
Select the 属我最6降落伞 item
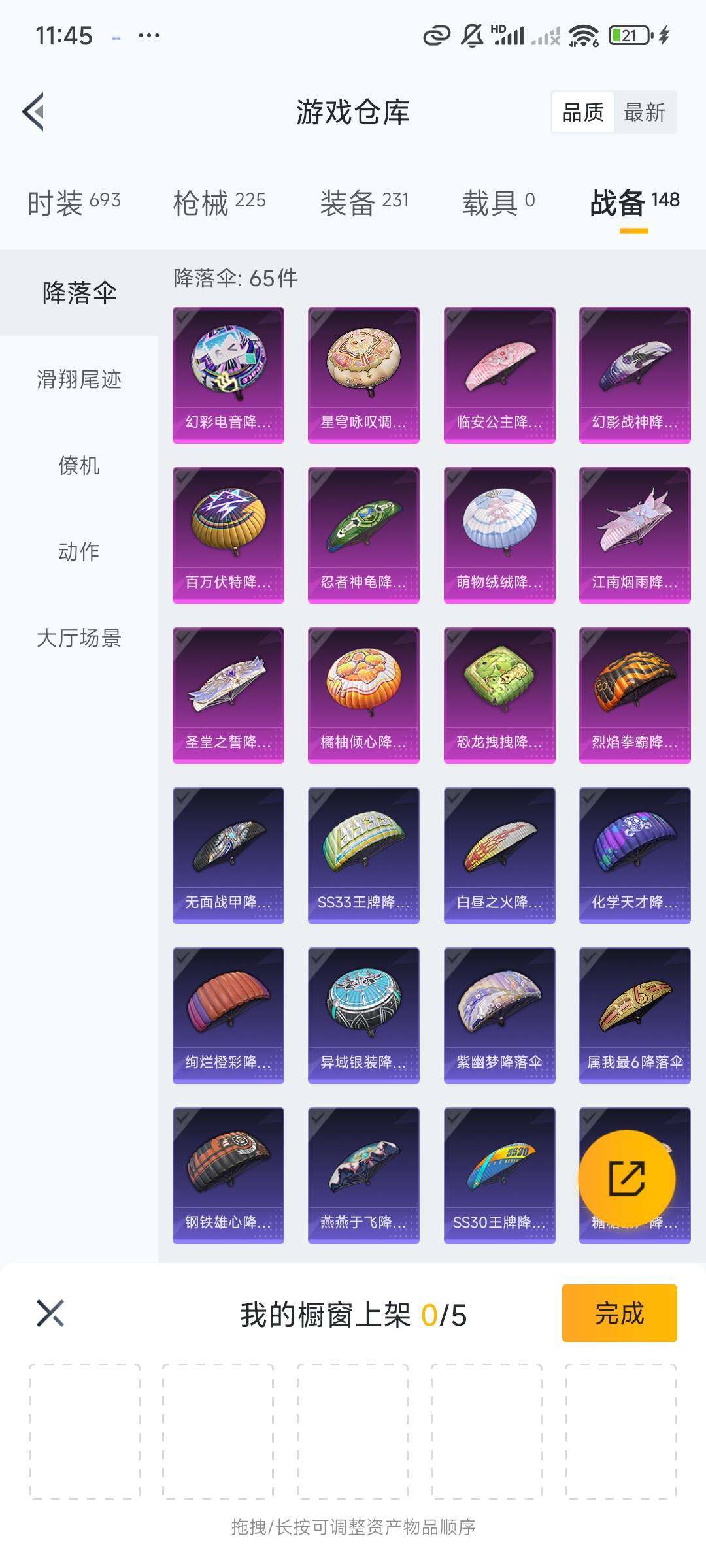pyautogui.click(x=635, y=1015)
